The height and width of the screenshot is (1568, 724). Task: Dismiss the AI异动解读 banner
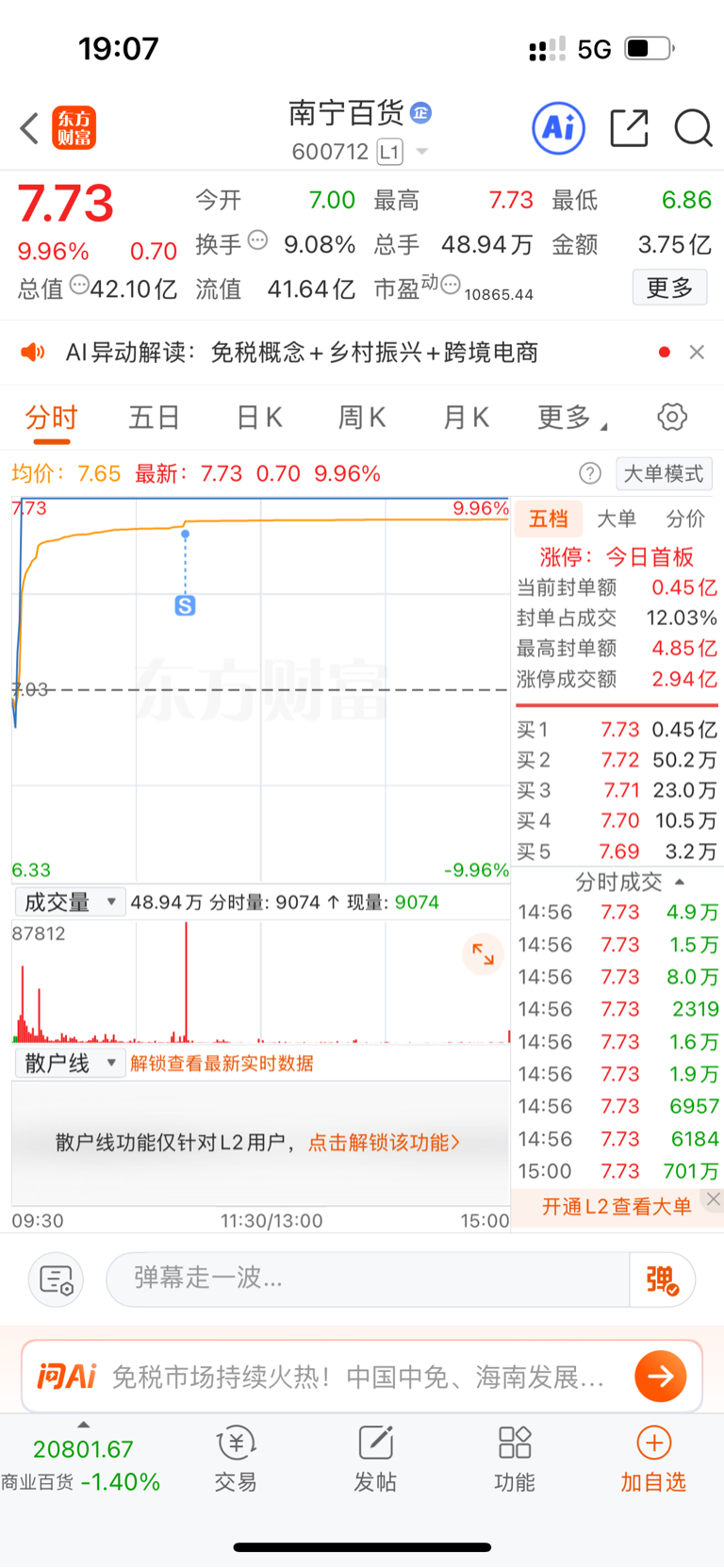[697, 352]
